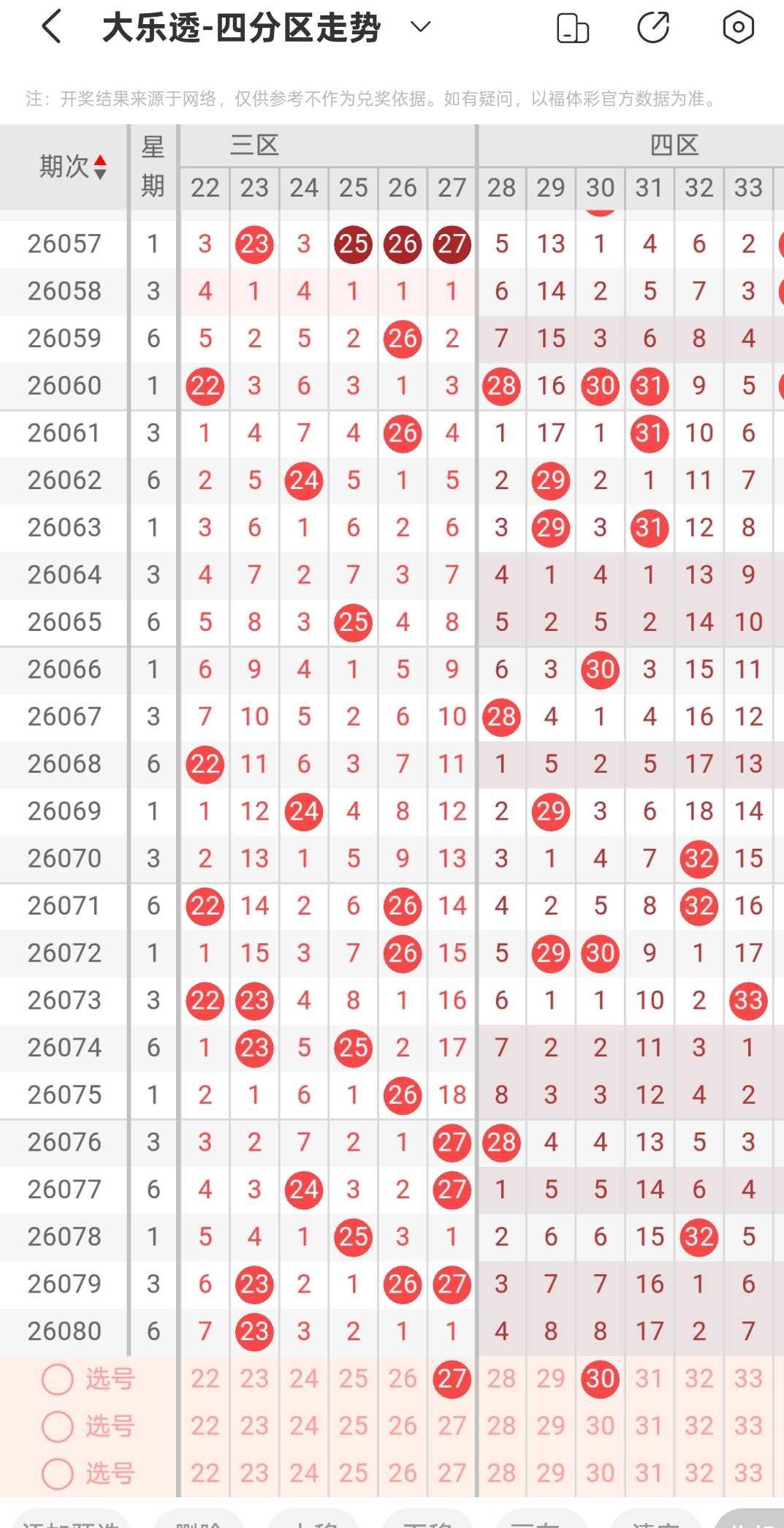Select the 选号 radio in row with 27 chosen
This screenshot has width=784, height=1528.
[58, 1380]
